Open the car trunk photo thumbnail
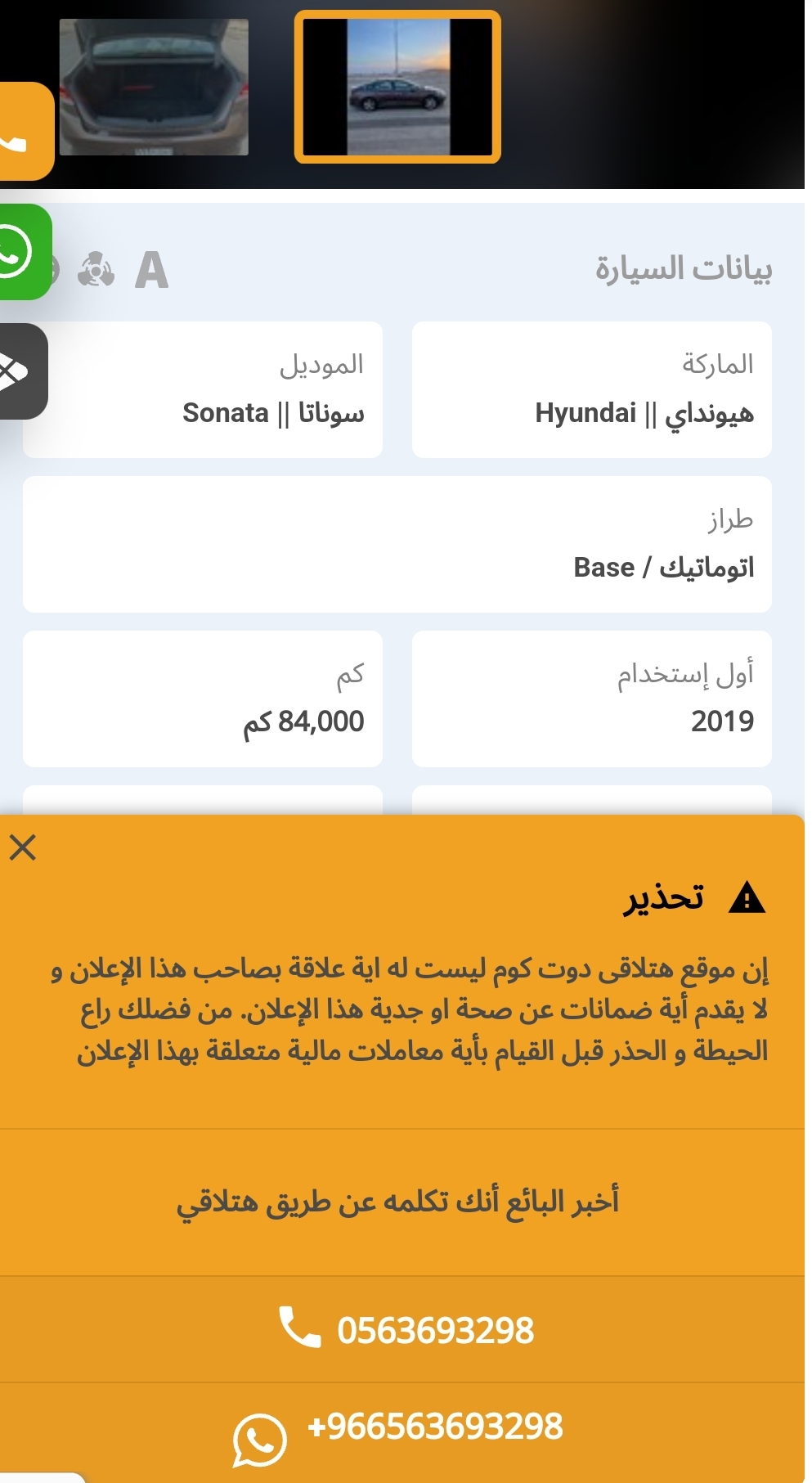 (x=154, y=87)
